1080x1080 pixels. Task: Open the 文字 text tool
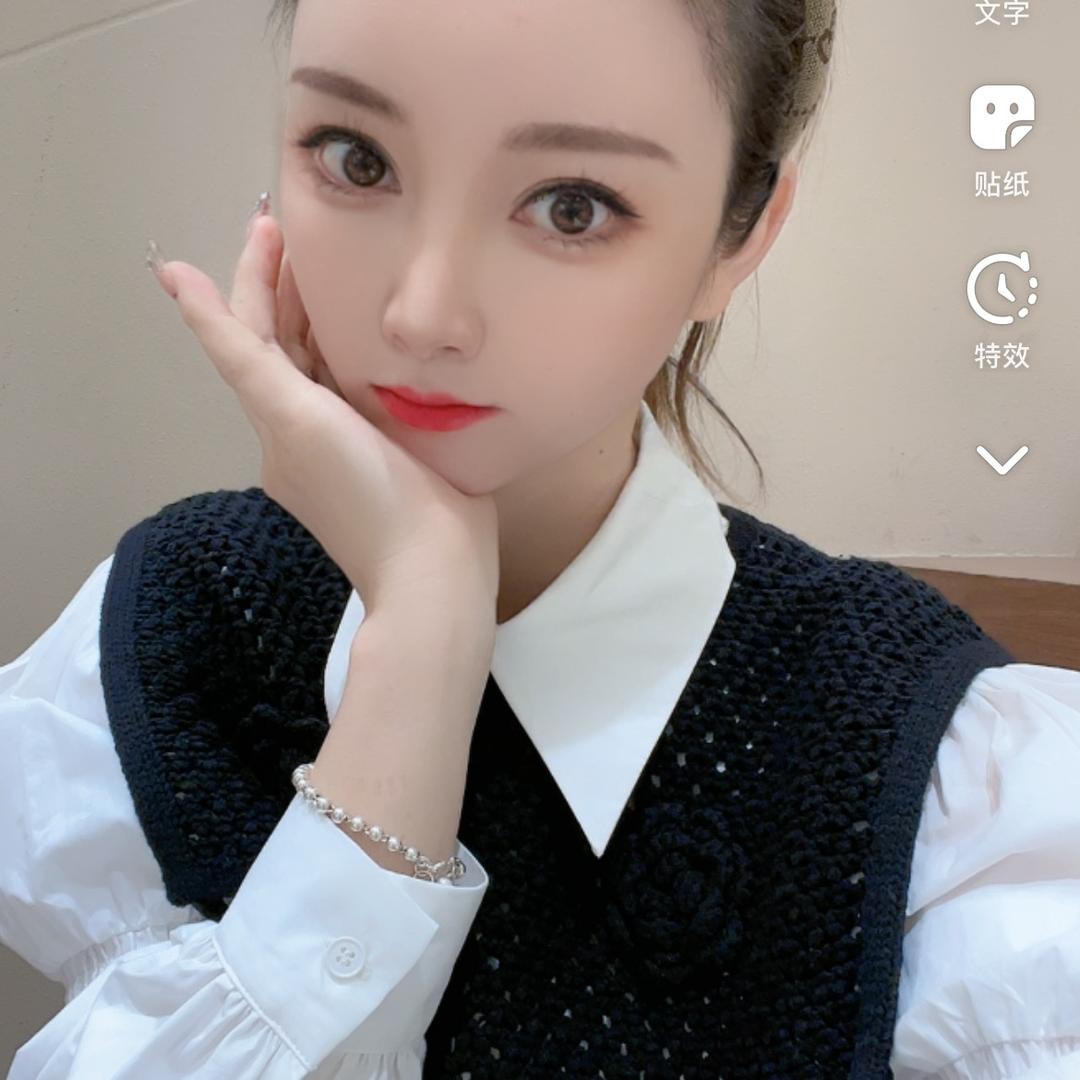[x=1001, y=12]
